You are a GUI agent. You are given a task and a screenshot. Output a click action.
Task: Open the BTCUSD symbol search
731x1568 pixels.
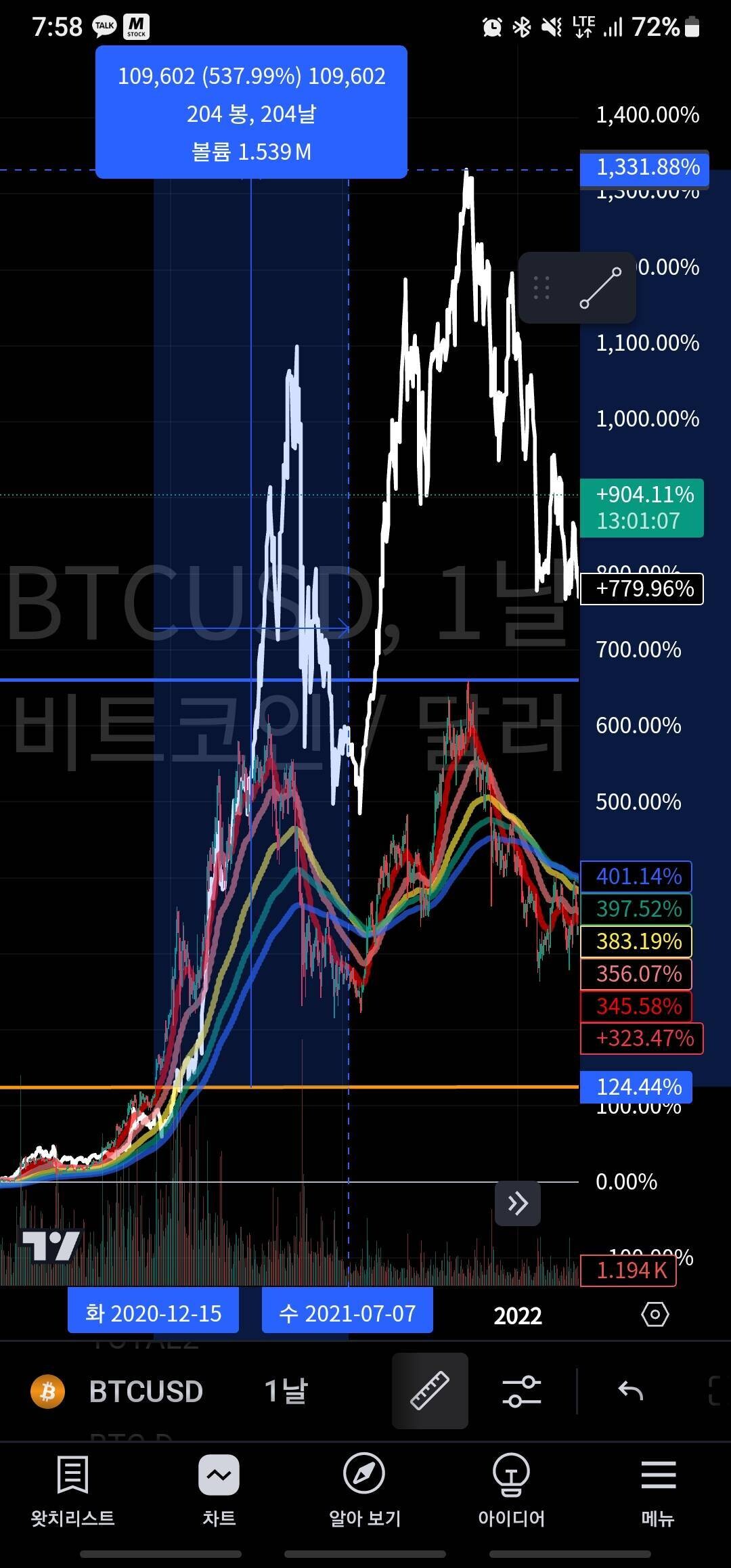click(x=146, y=1392)
